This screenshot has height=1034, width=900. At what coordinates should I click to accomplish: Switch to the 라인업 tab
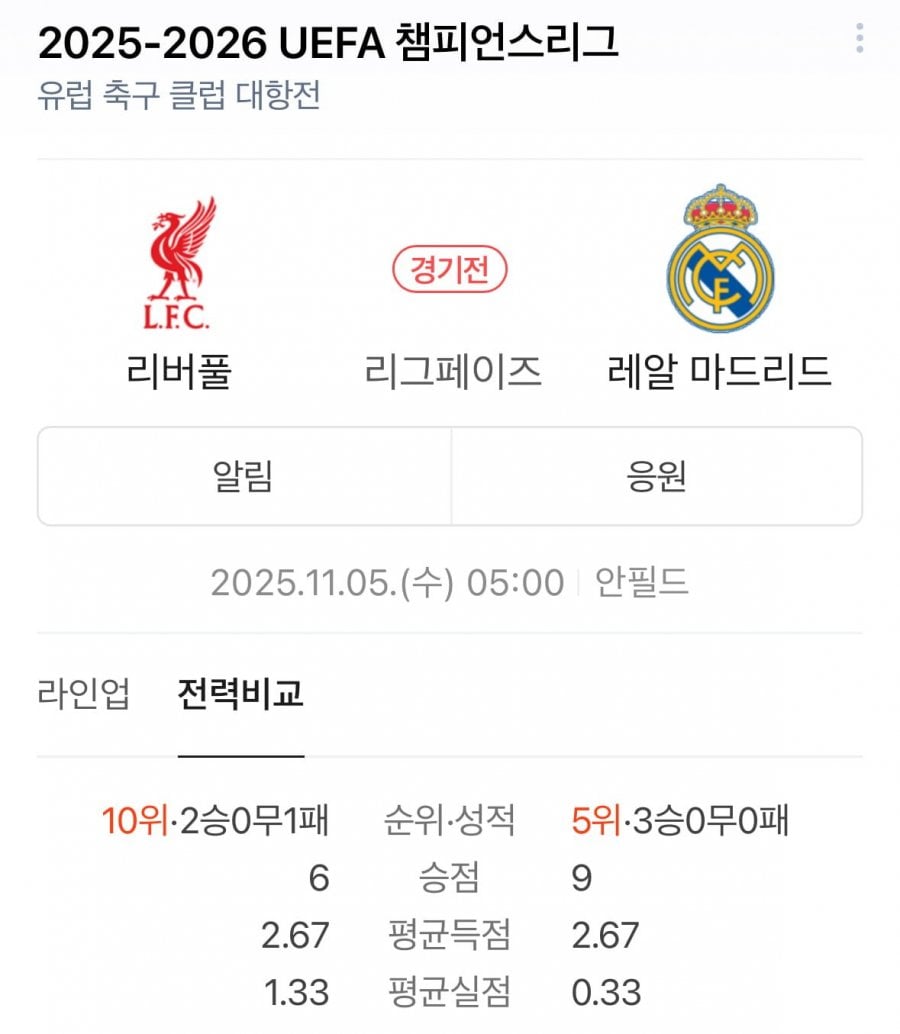(x=84, y=693)
